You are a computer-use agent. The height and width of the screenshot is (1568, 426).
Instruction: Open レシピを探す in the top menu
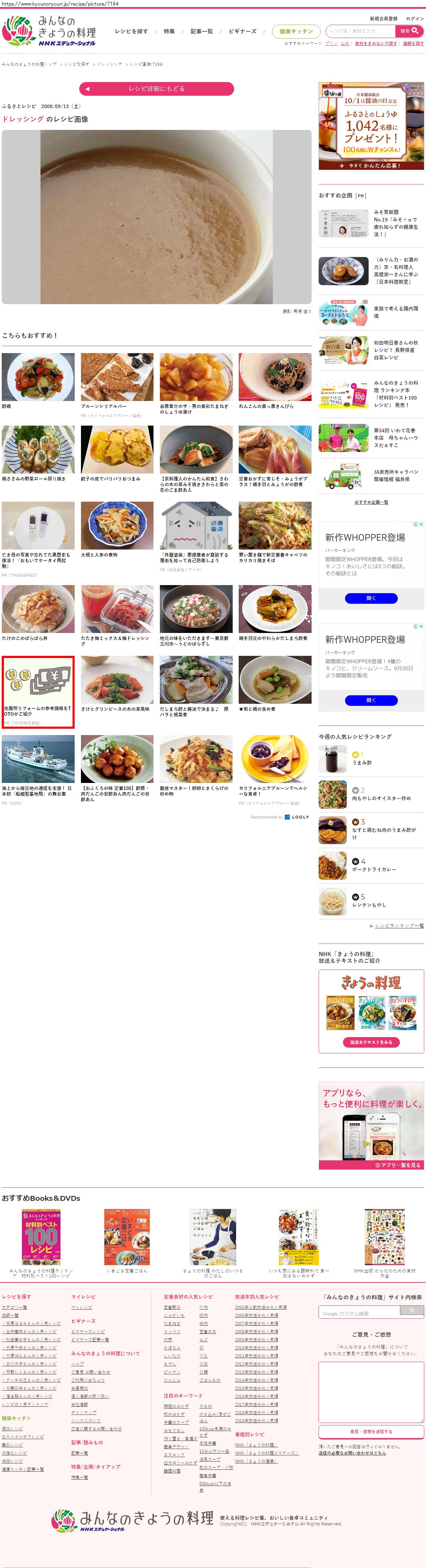[x=131, y=31]
